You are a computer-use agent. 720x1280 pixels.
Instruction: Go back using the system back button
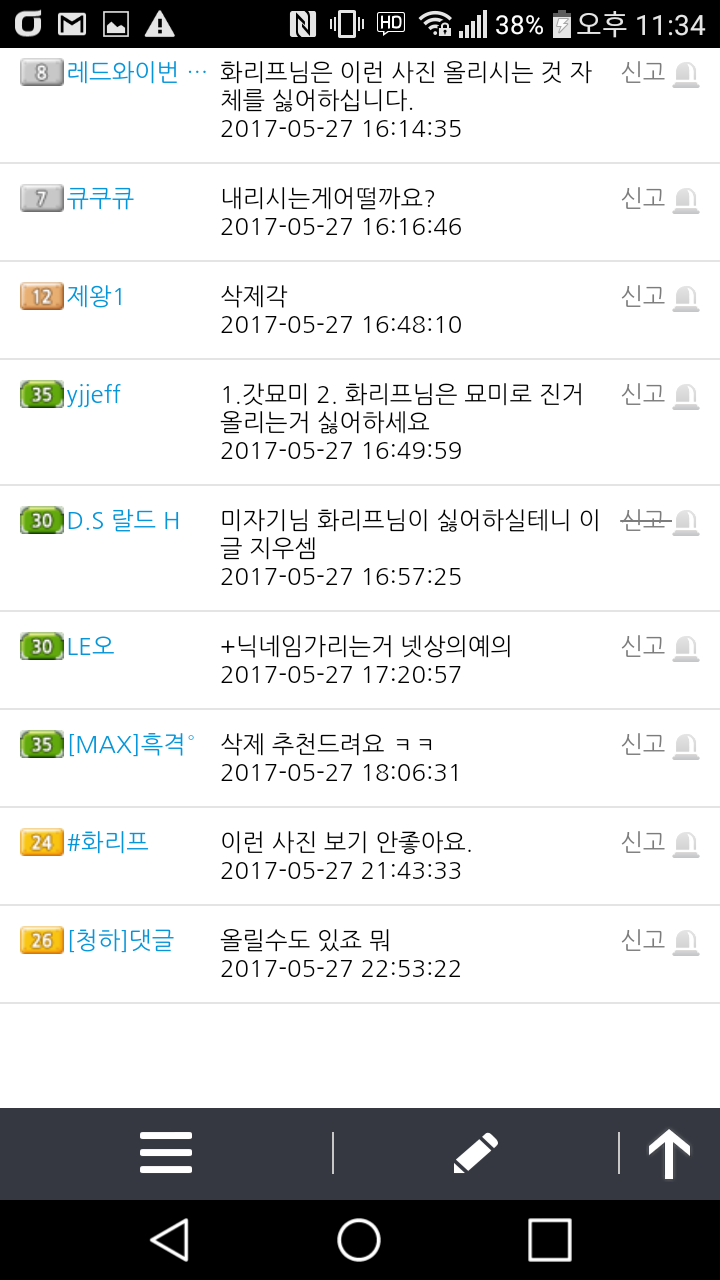pos(170,1240)
